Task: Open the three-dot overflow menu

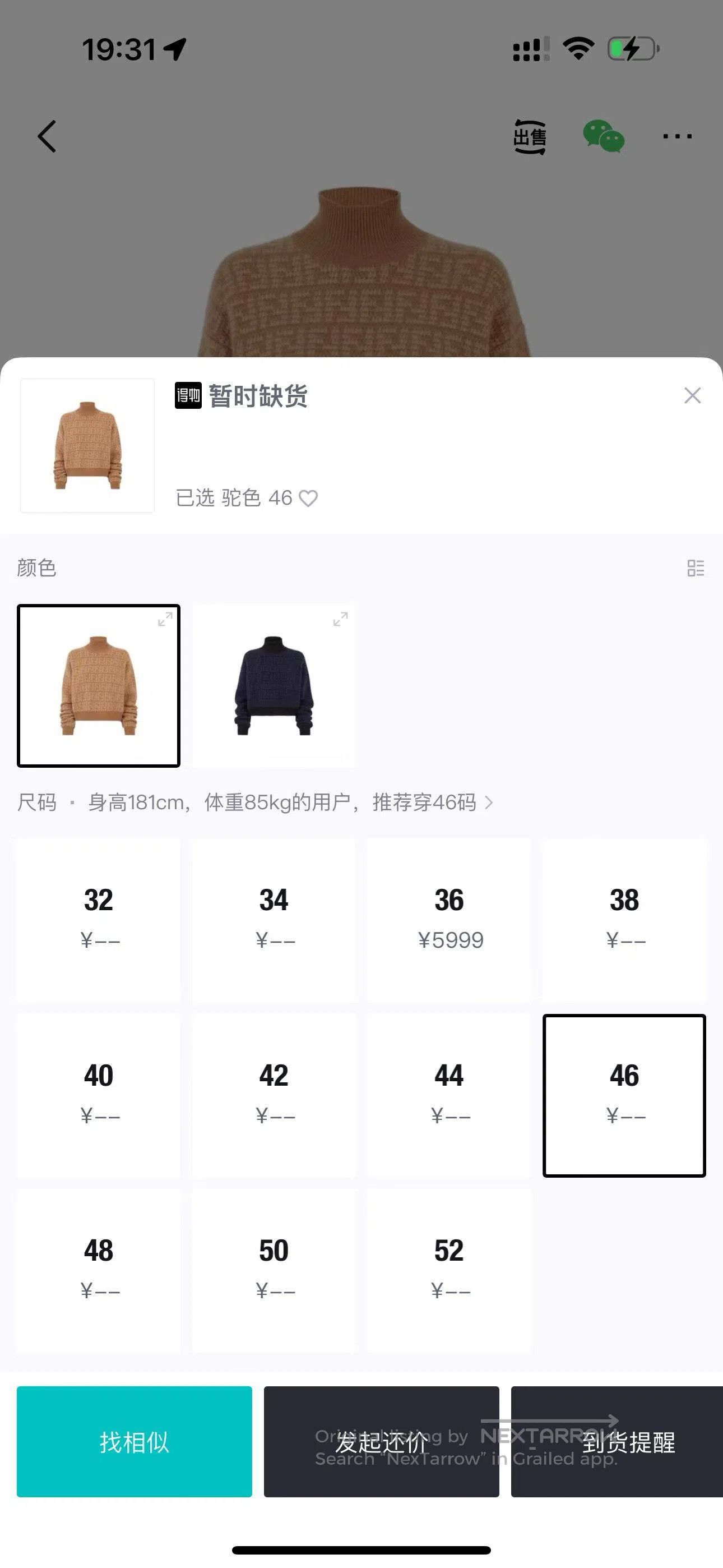Action: pos(678,136)
